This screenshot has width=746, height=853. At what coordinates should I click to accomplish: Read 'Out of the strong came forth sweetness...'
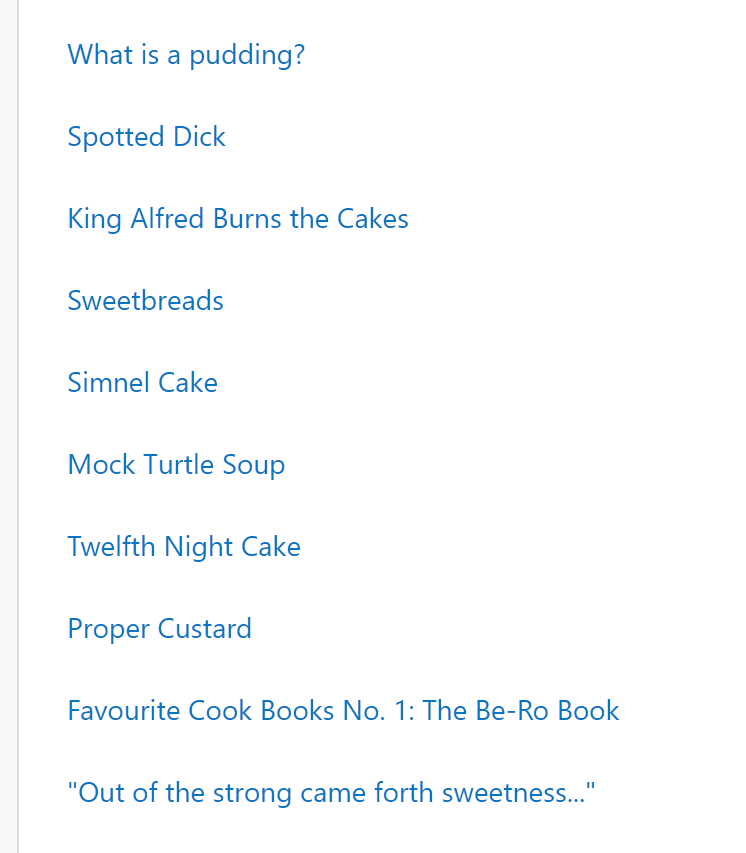[331, 793]
